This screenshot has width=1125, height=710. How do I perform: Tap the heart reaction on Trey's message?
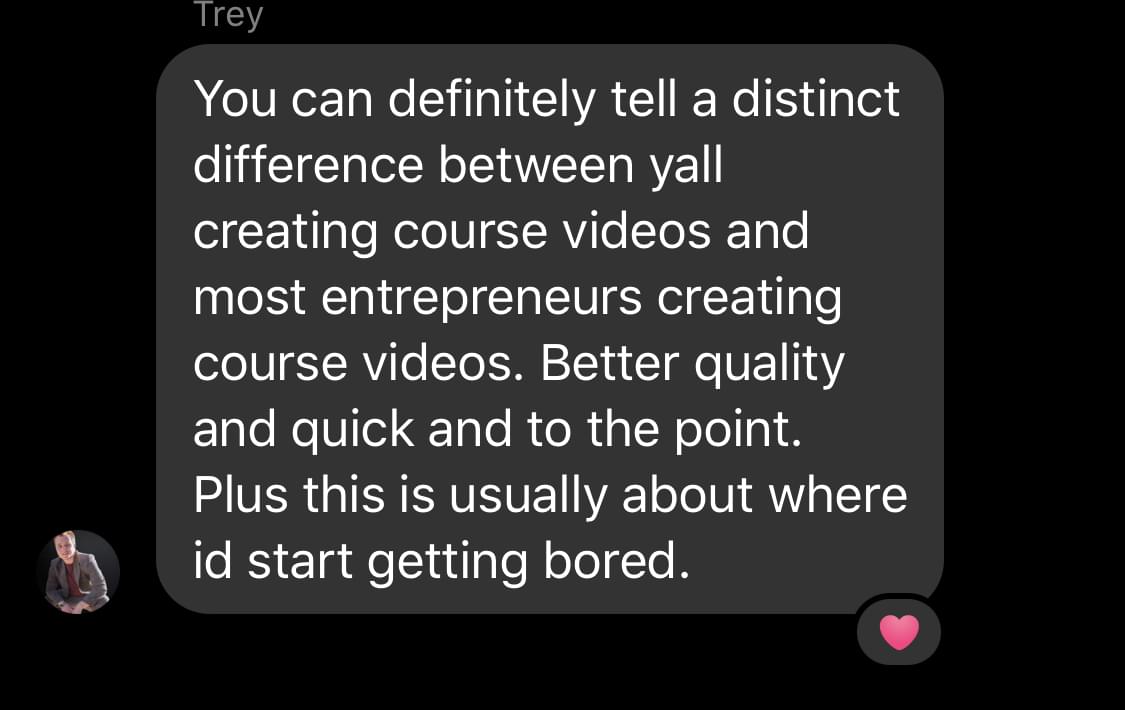click(x=898, y=632)
